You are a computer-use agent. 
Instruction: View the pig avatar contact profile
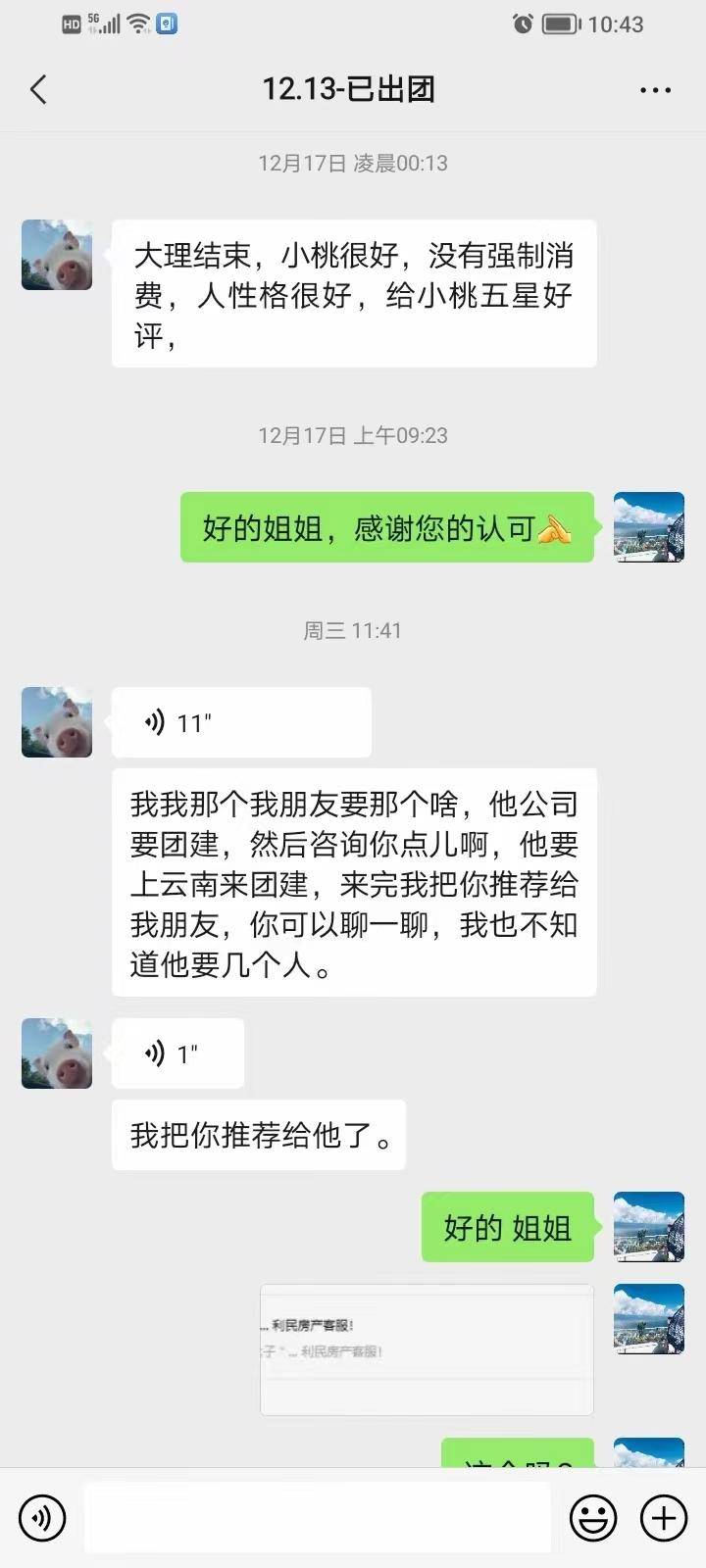coord(57,255)
